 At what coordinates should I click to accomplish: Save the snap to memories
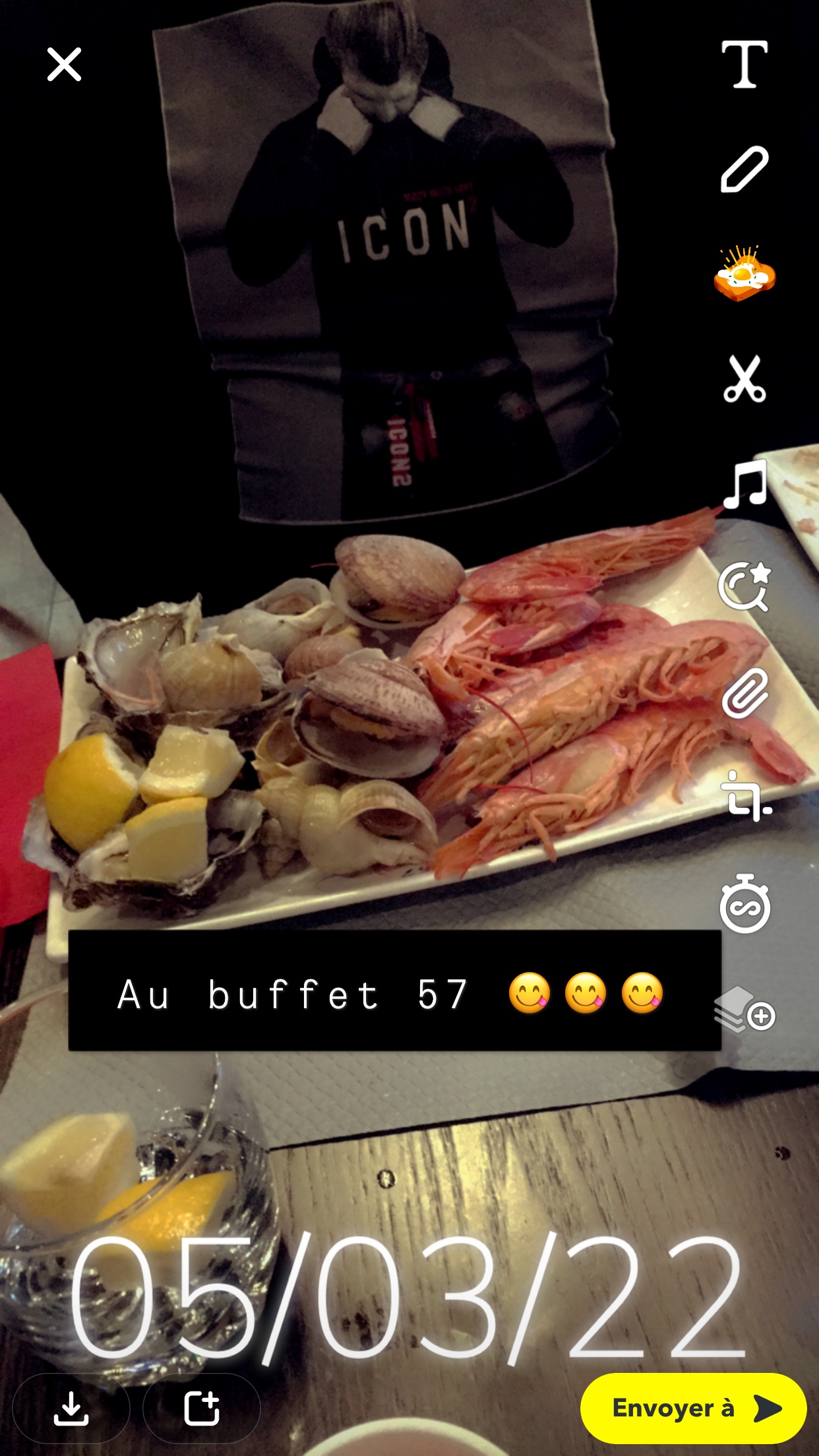coord(71,1409)
